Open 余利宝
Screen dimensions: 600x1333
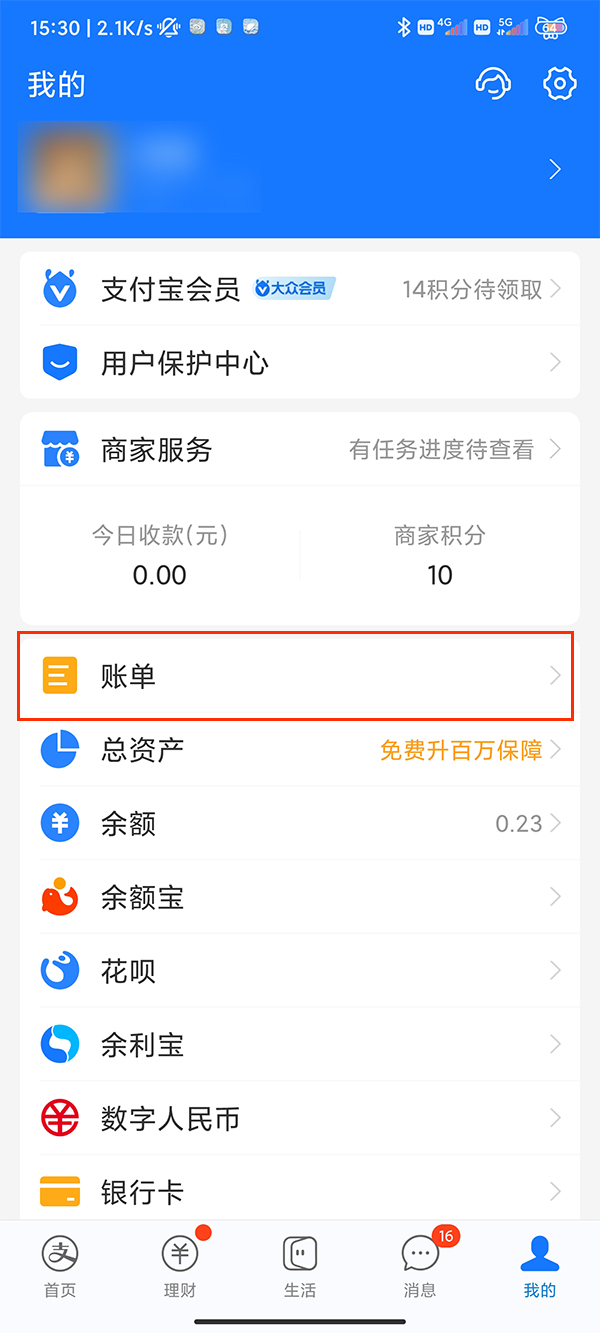point(300,1045)
